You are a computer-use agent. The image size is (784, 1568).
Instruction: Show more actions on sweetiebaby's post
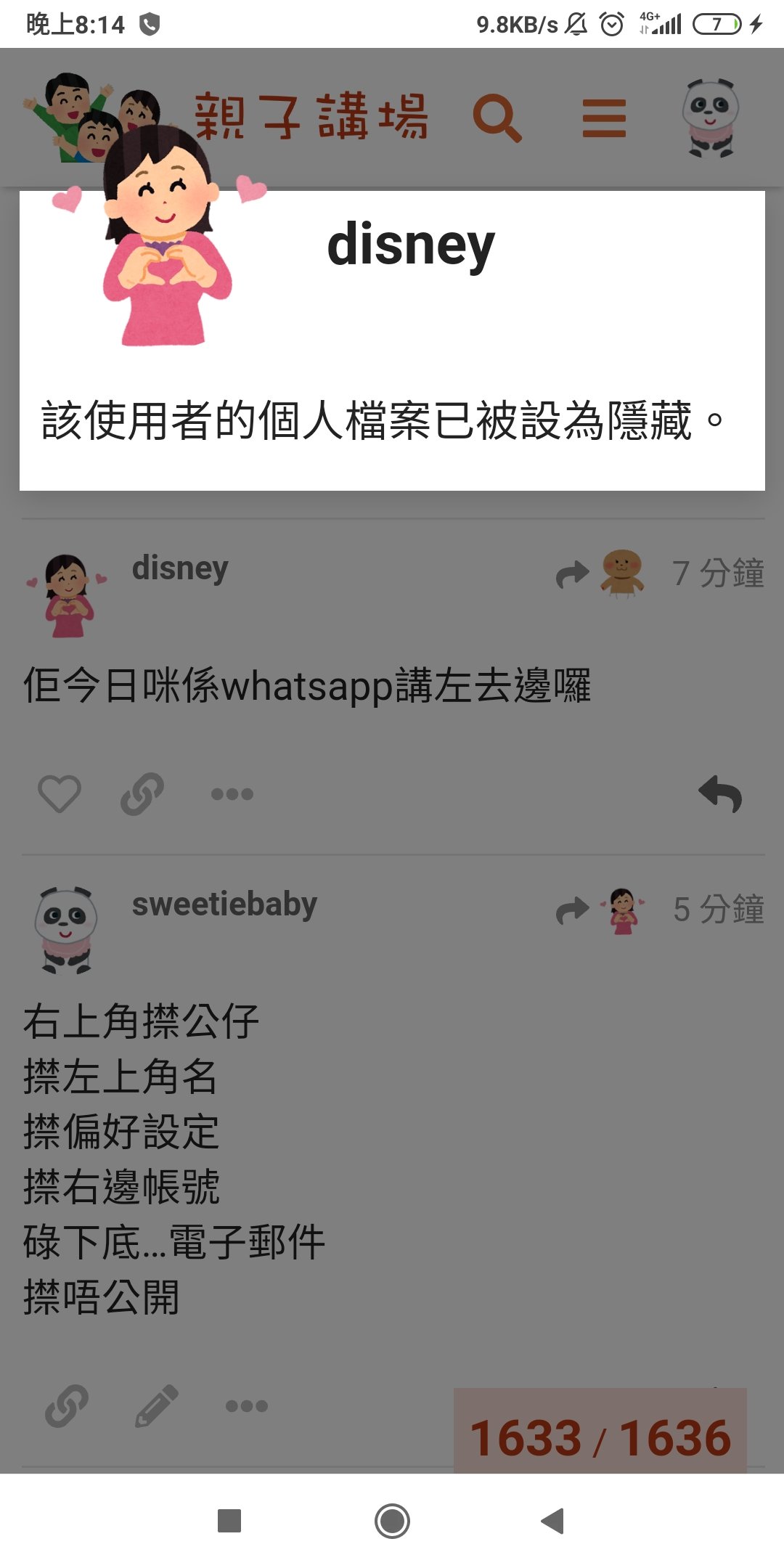point(247,1406)
